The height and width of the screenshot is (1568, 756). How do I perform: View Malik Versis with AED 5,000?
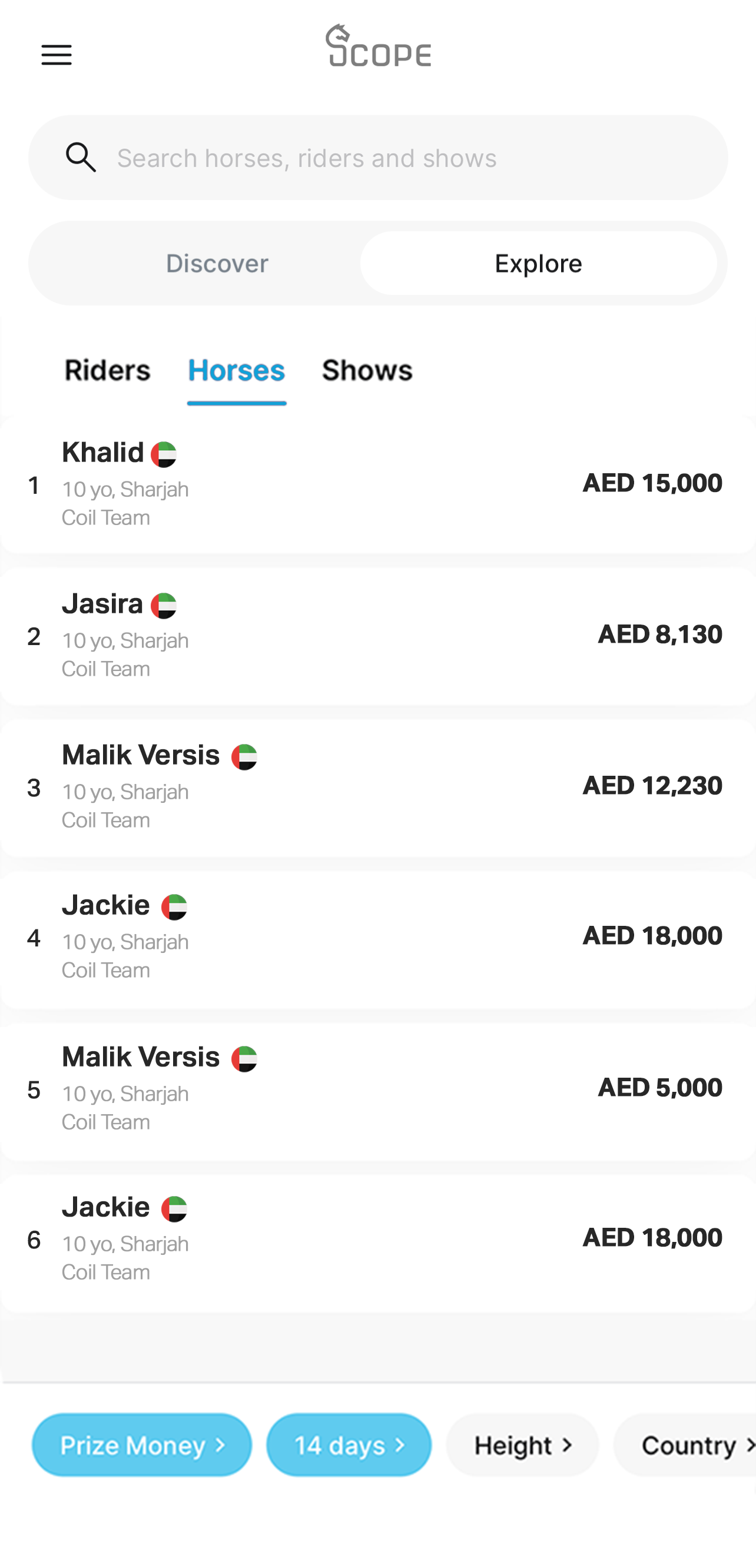377,1089
